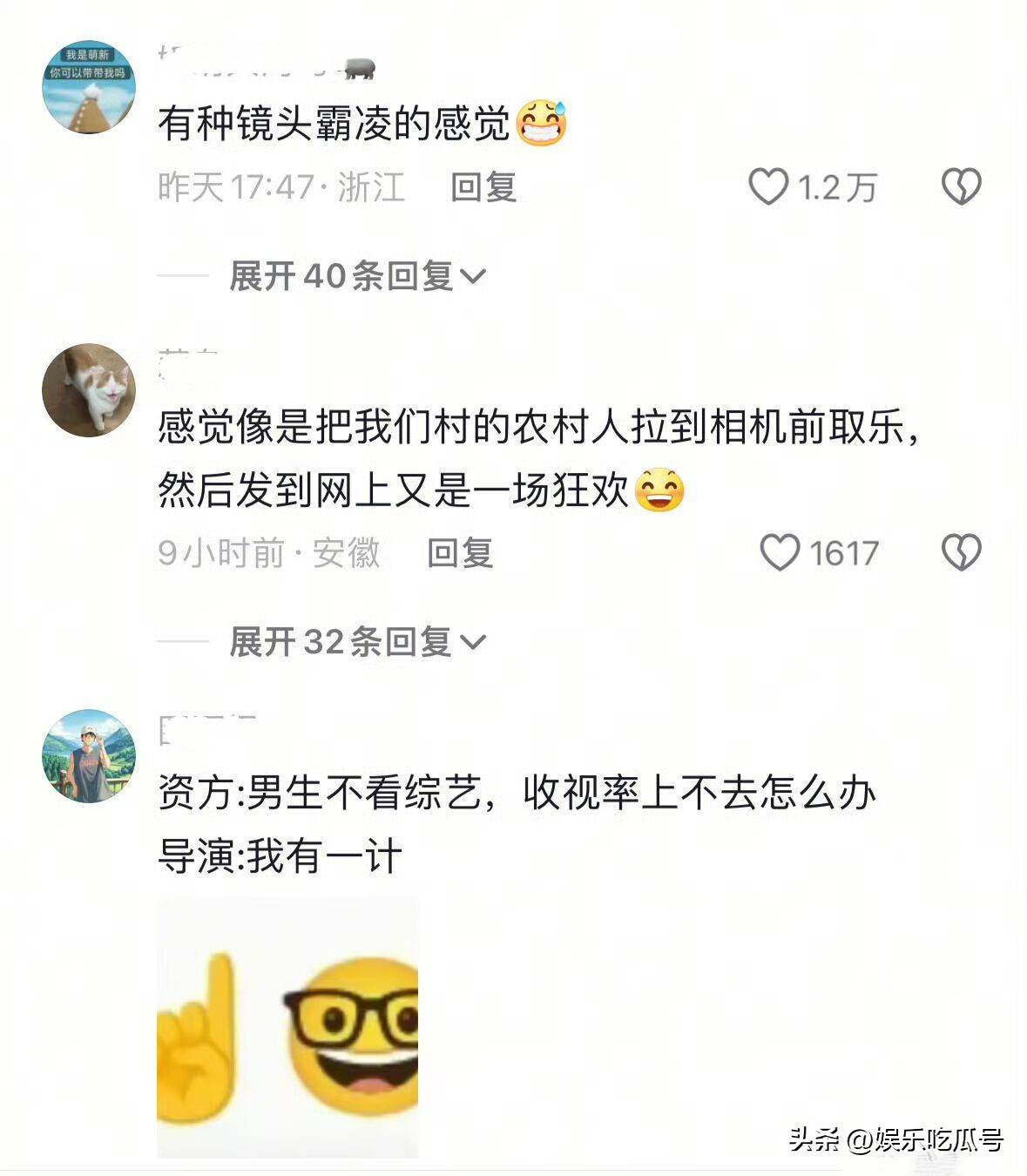Expand the 40 replies
1027x1176 pixels.
coord(355,276)
